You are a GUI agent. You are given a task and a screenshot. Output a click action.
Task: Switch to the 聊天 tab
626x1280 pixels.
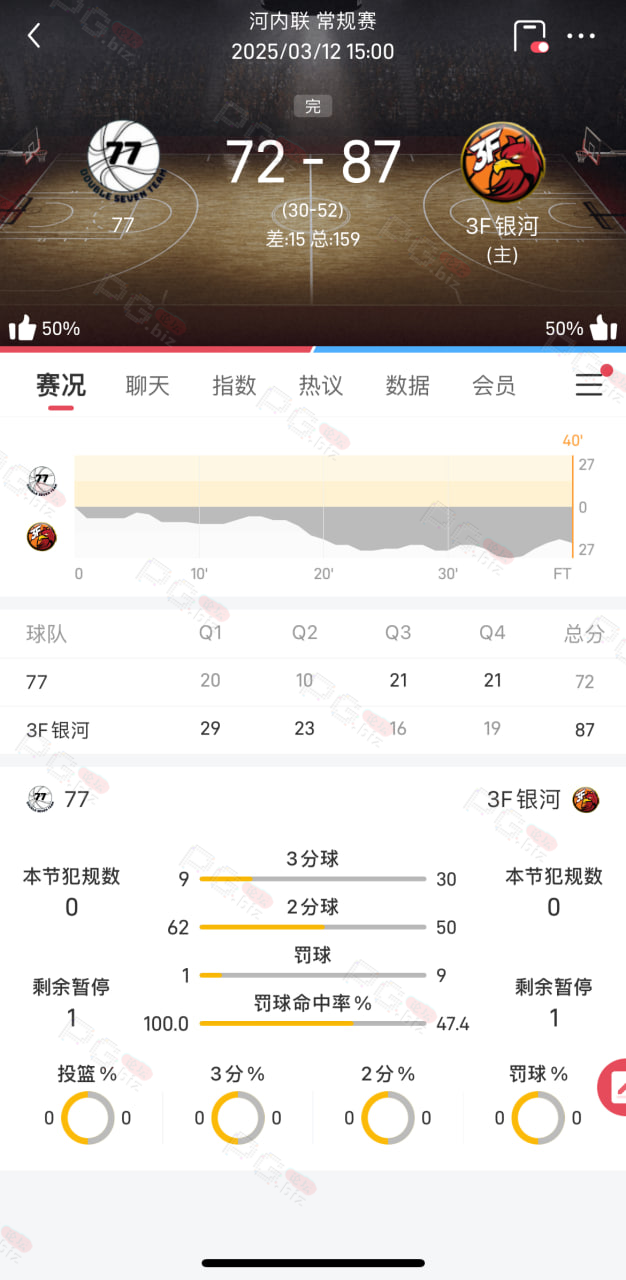tap(148, 386)
